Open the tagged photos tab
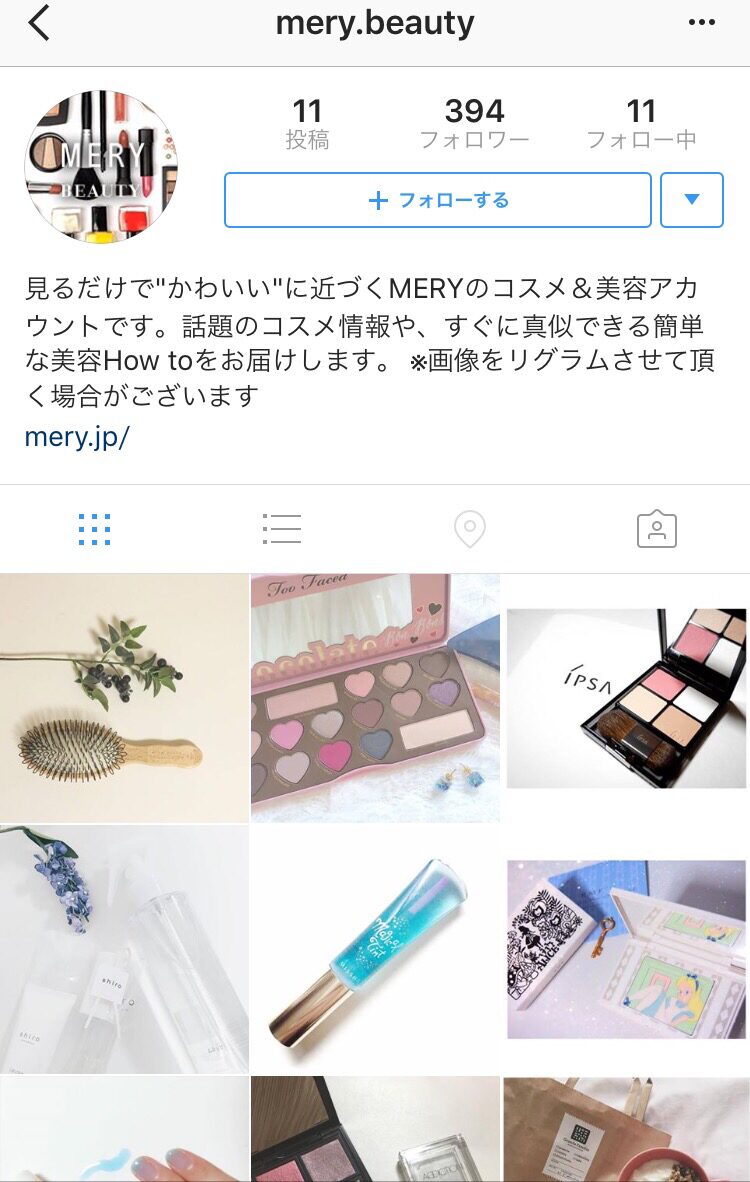 point(657,529)
